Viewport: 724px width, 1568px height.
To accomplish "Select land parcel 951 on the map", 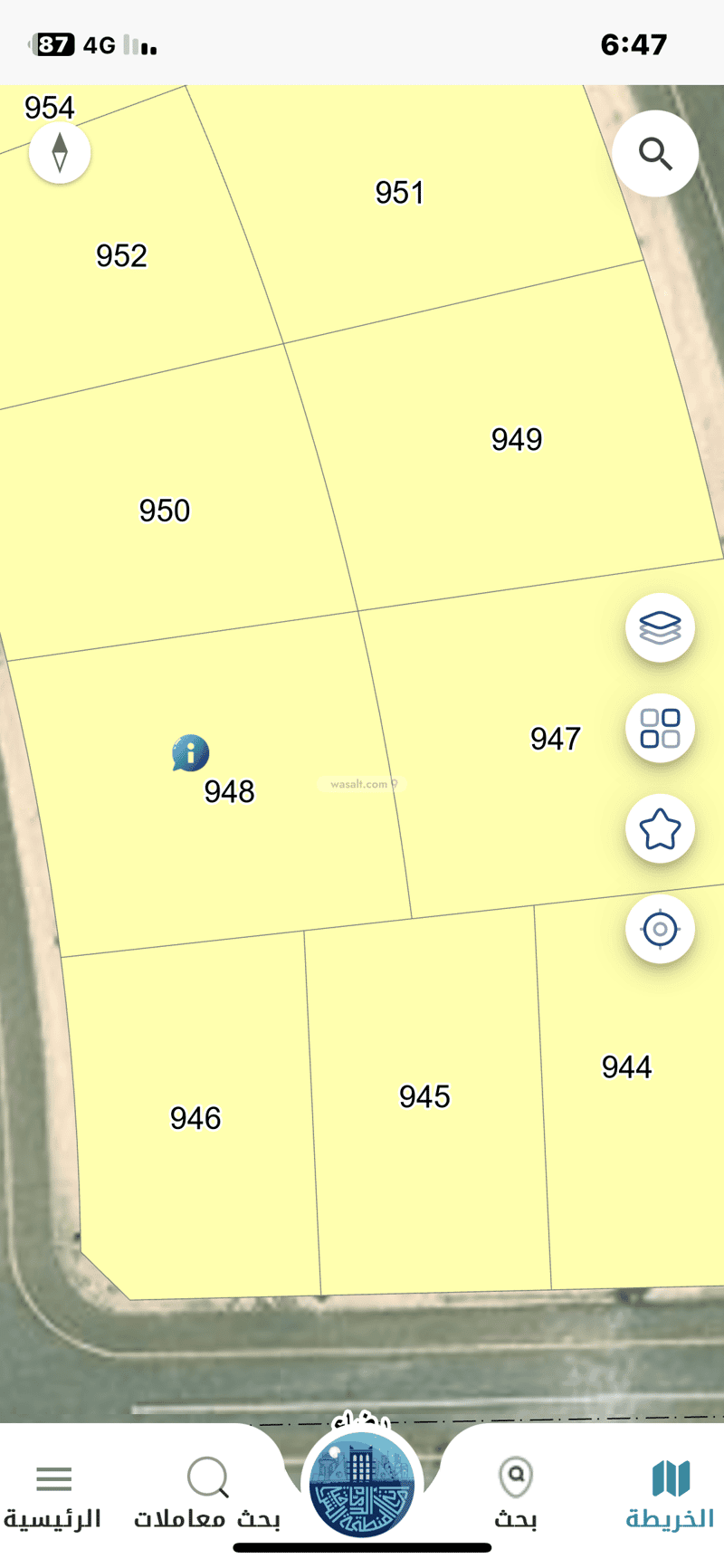I will tap(400, 192).
